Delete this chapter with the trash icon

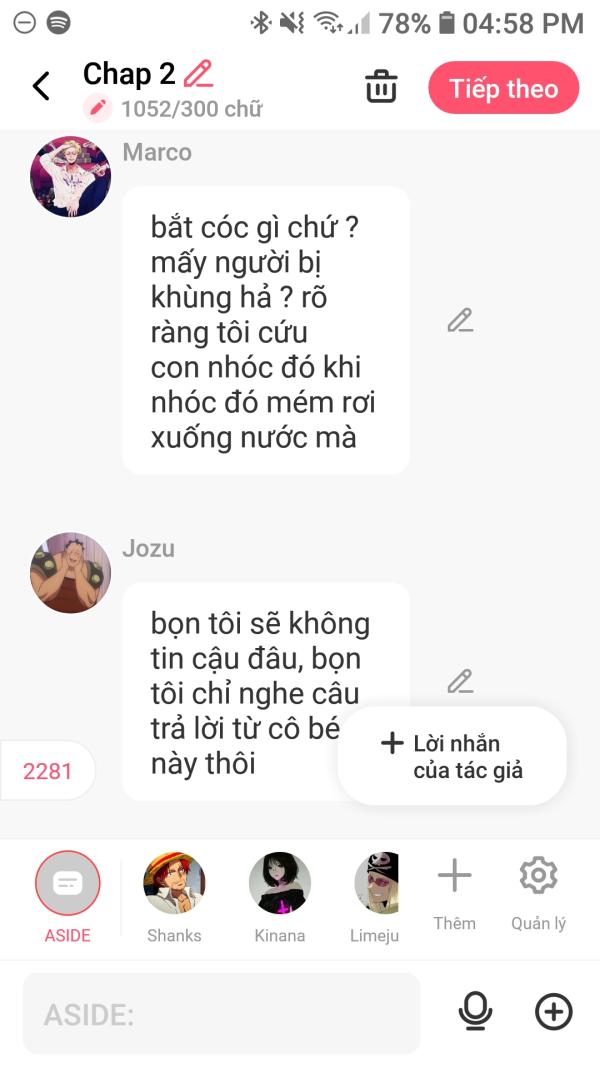(x=381, y=87)
